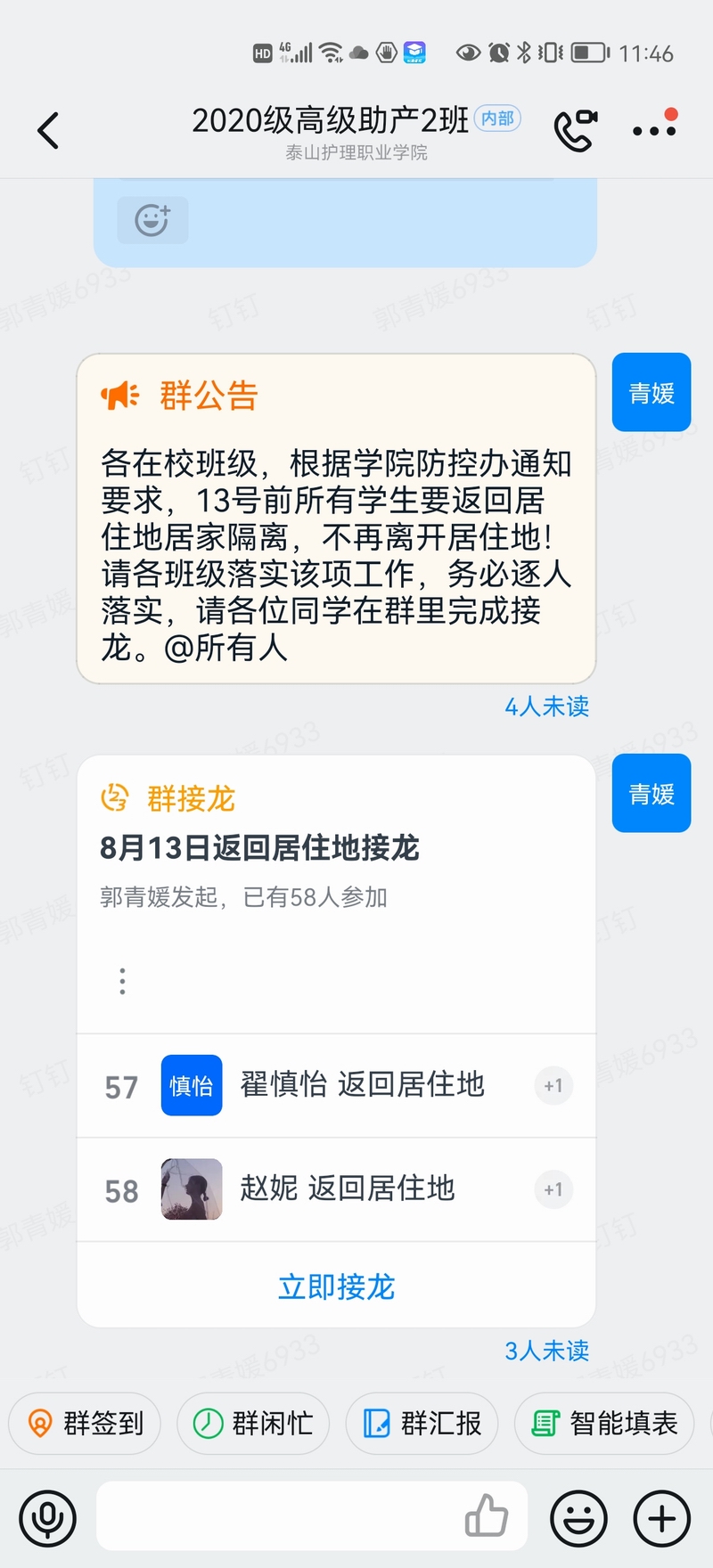Screen dimensions: 713x1568
Task: Open the 群公告 announcement card
Action: 336,519
